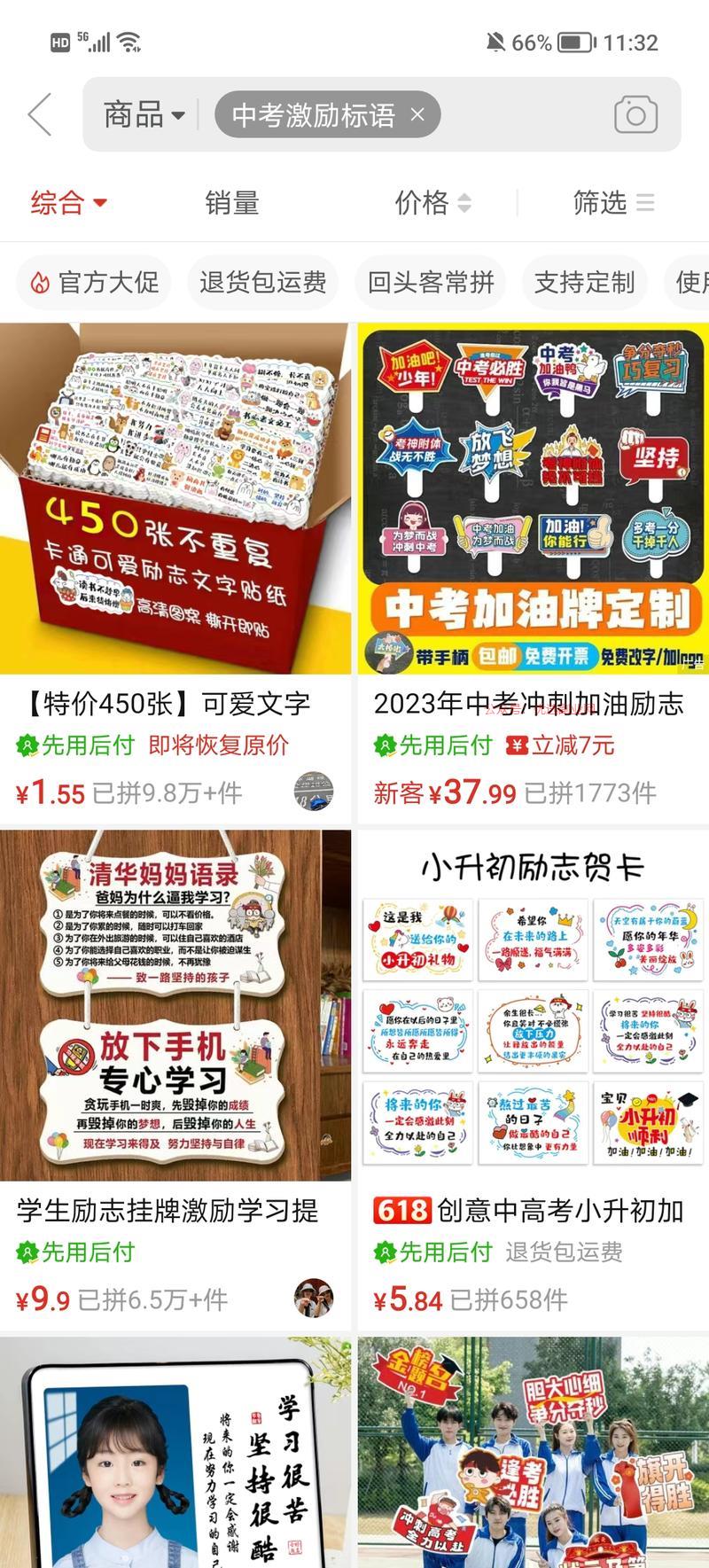Apply the 退货包运费 filter chip
Screen dimensions: 709x1568
click(x=262, y=282)
